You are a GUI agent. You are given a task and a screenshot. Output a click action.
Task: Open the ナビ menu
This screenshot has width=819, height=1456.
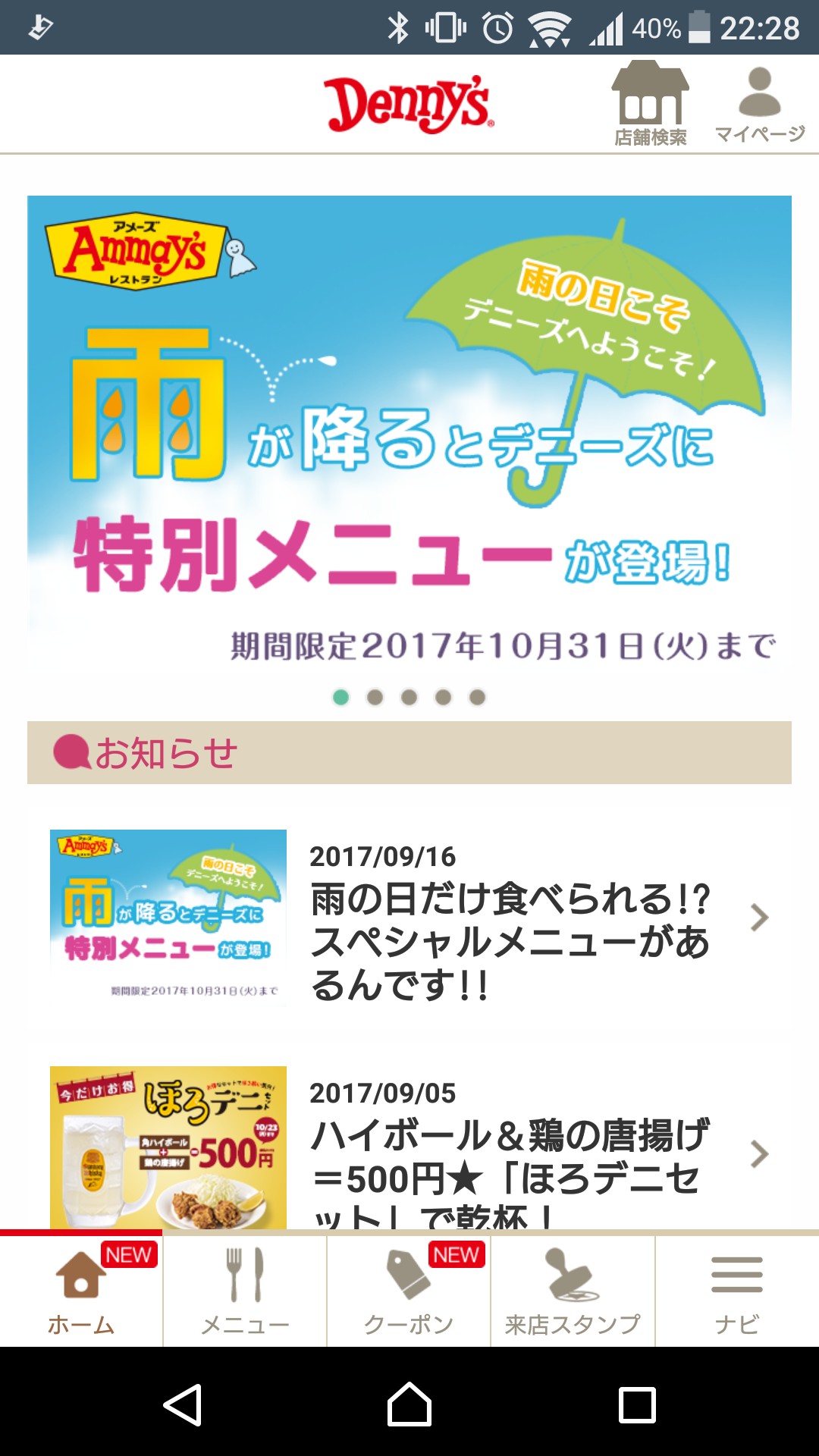coord(737,1290)
